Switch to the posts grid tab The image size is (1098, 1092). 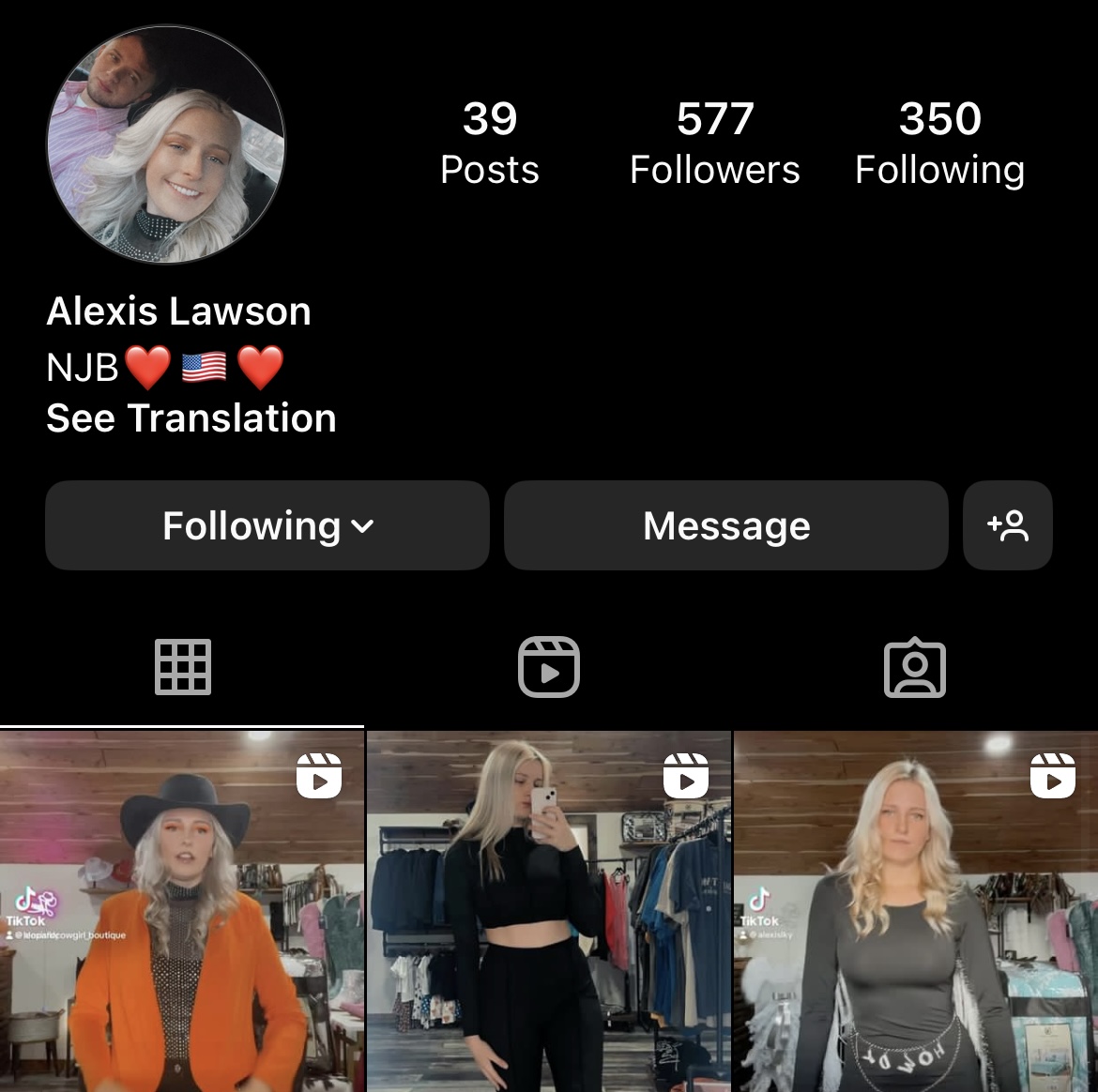[x=183, y=667]
